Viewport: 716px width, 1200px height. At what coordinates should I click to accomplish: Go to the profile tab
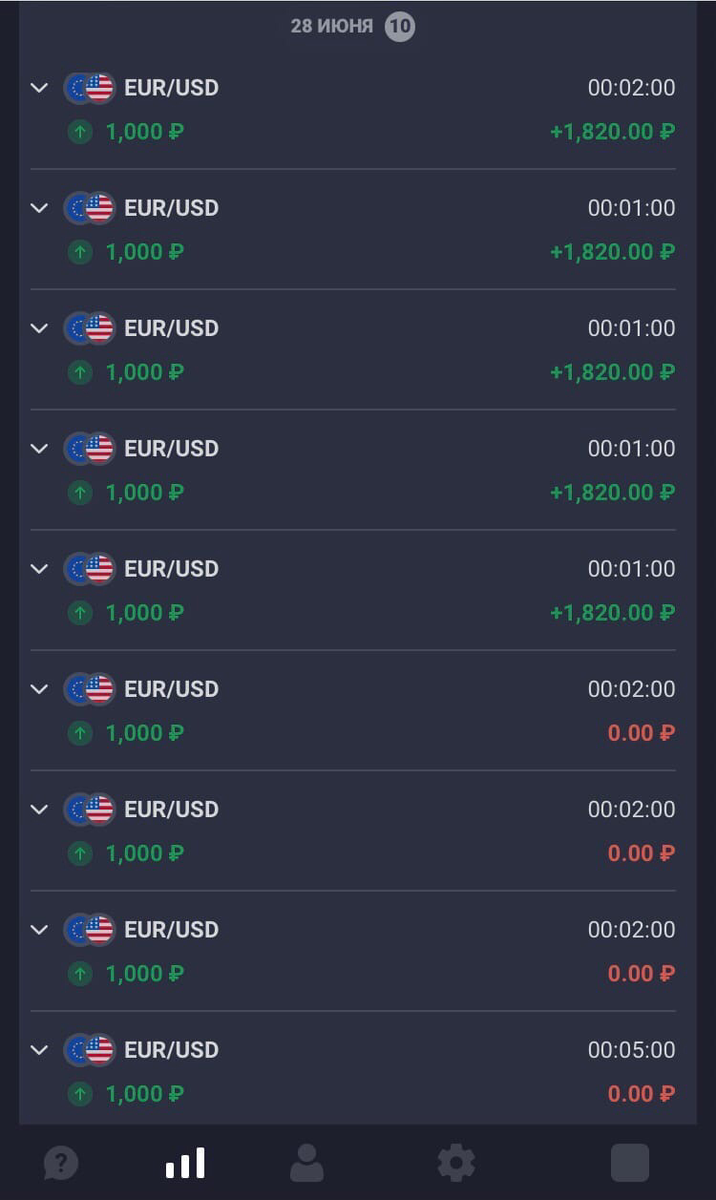coord(307,1163)
